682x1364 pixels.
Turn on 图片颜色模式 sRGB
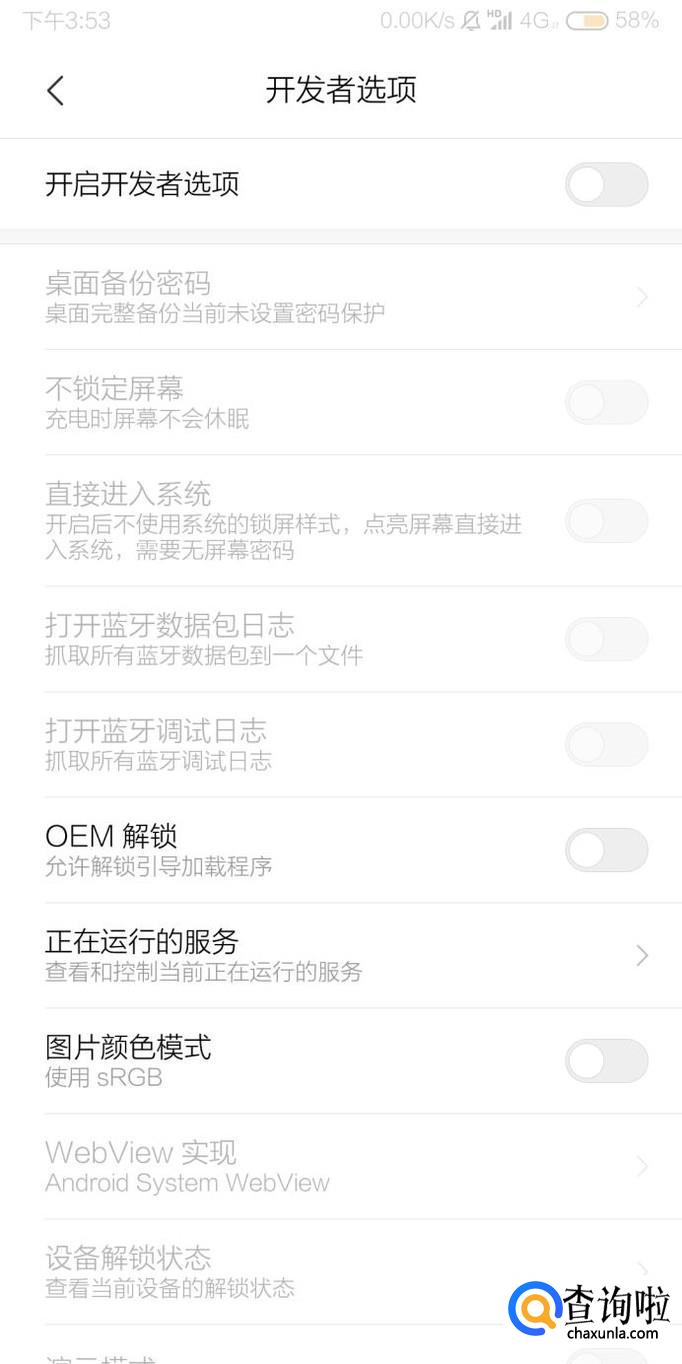click(606, 1061)
